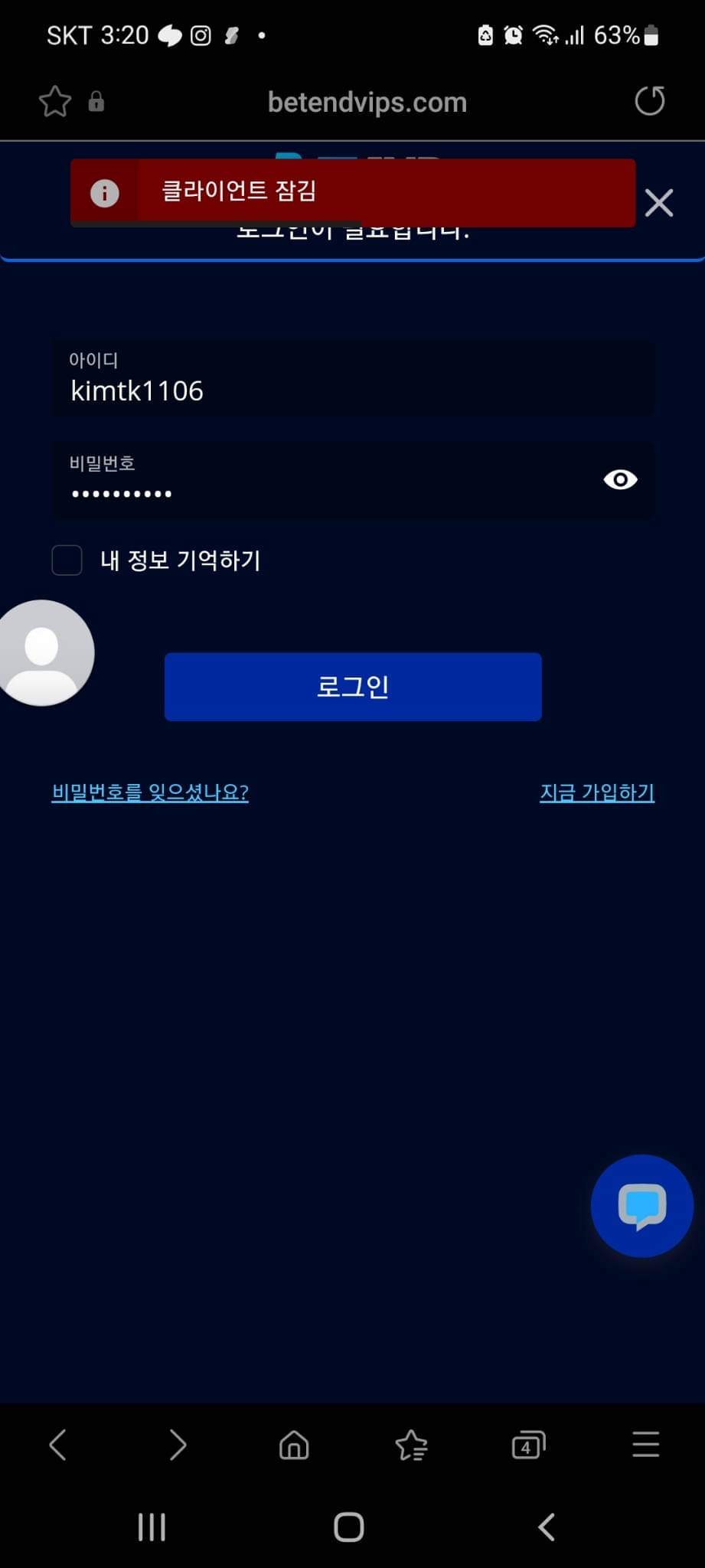Bookmark this page with the star icon

point(55,102)
